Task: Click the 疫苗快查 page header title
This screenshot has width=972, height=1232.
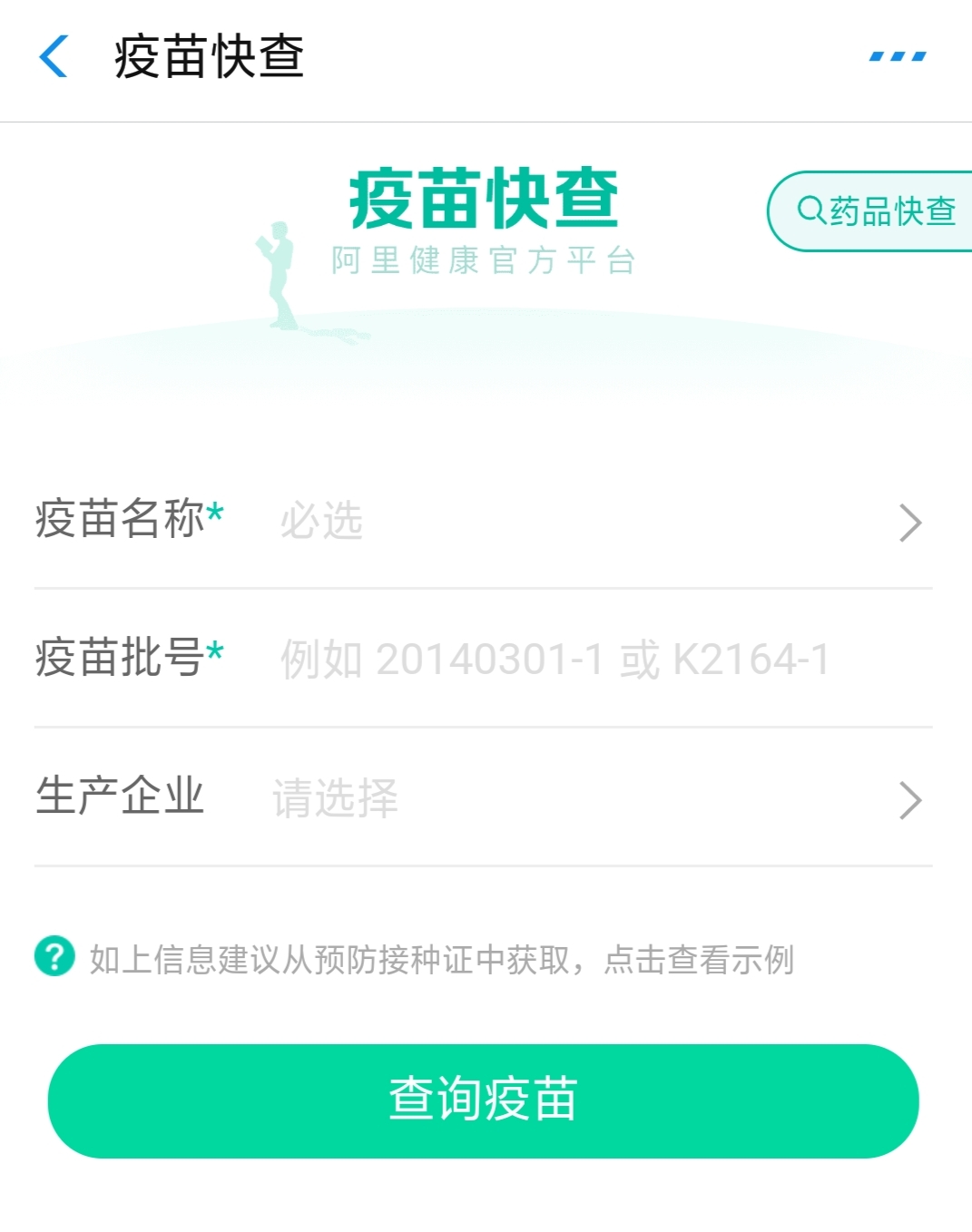Action: tap(207, 57)
